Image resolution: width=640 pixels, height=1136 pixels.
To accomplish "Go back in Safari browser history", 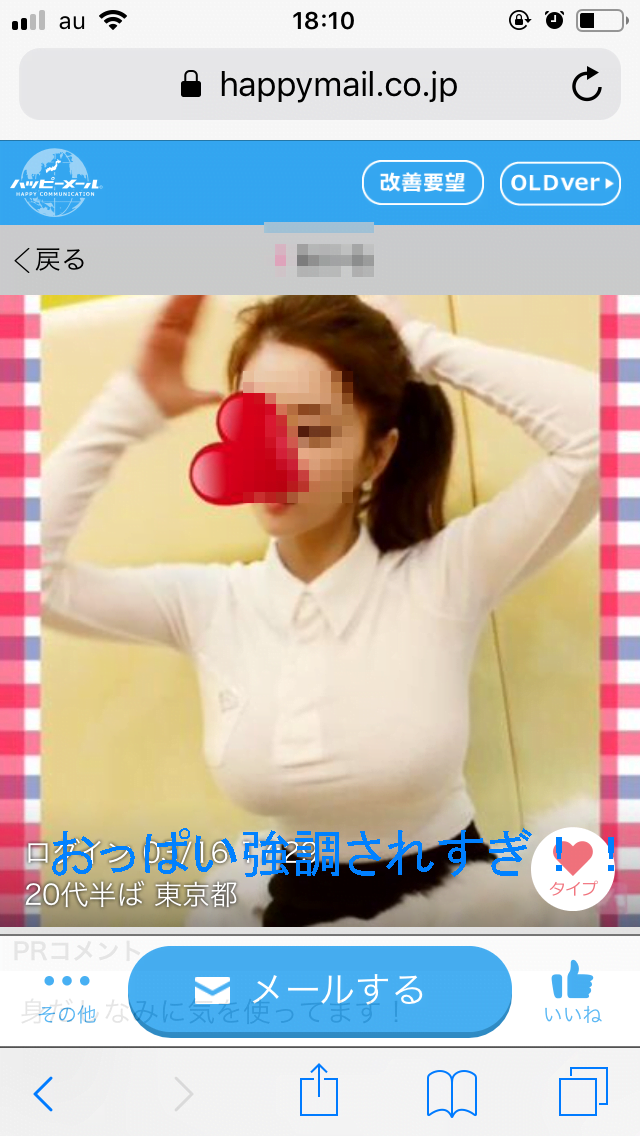I will [x=43, y=1094].
